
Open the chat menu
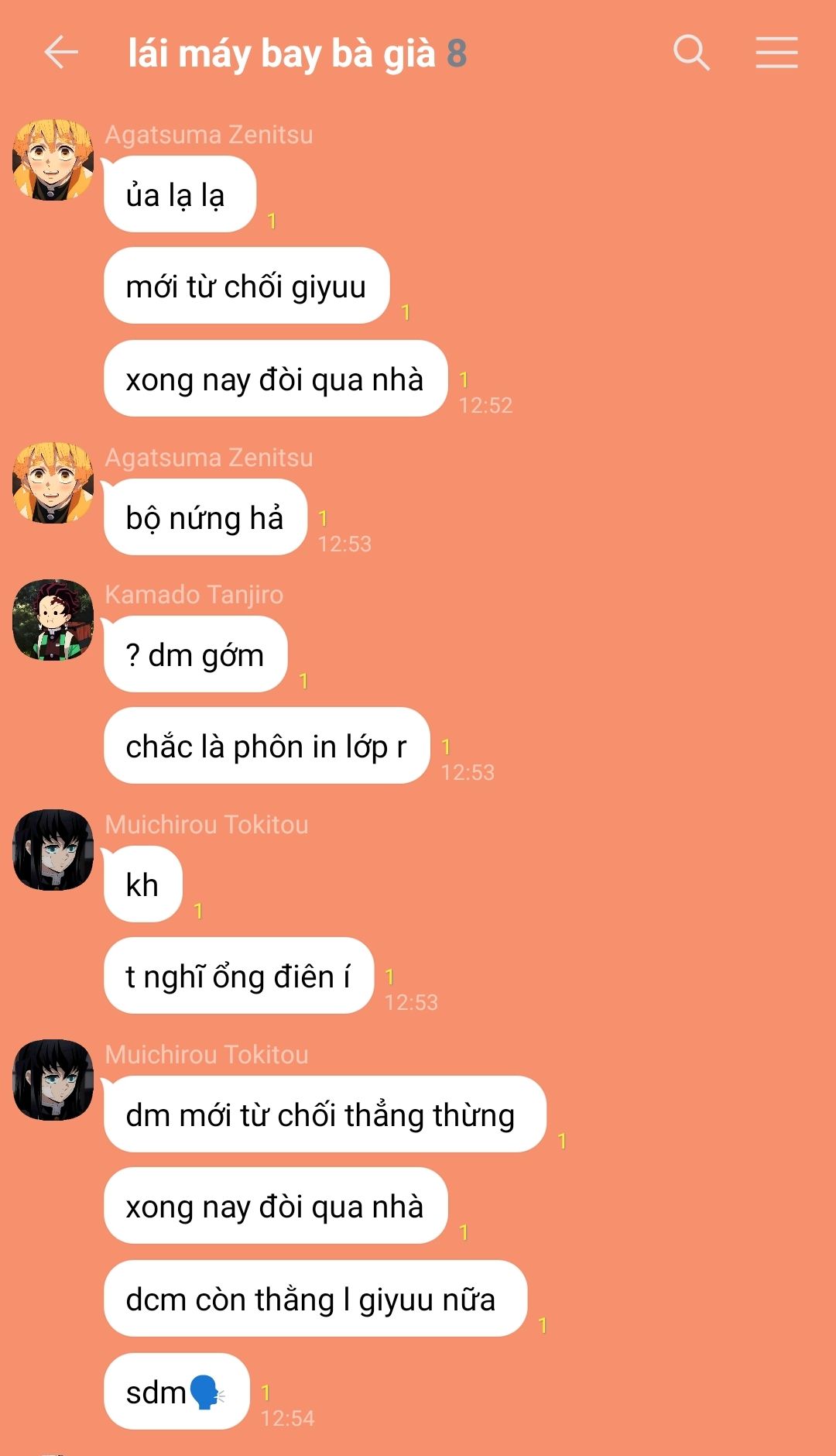(x=776, y=53)
